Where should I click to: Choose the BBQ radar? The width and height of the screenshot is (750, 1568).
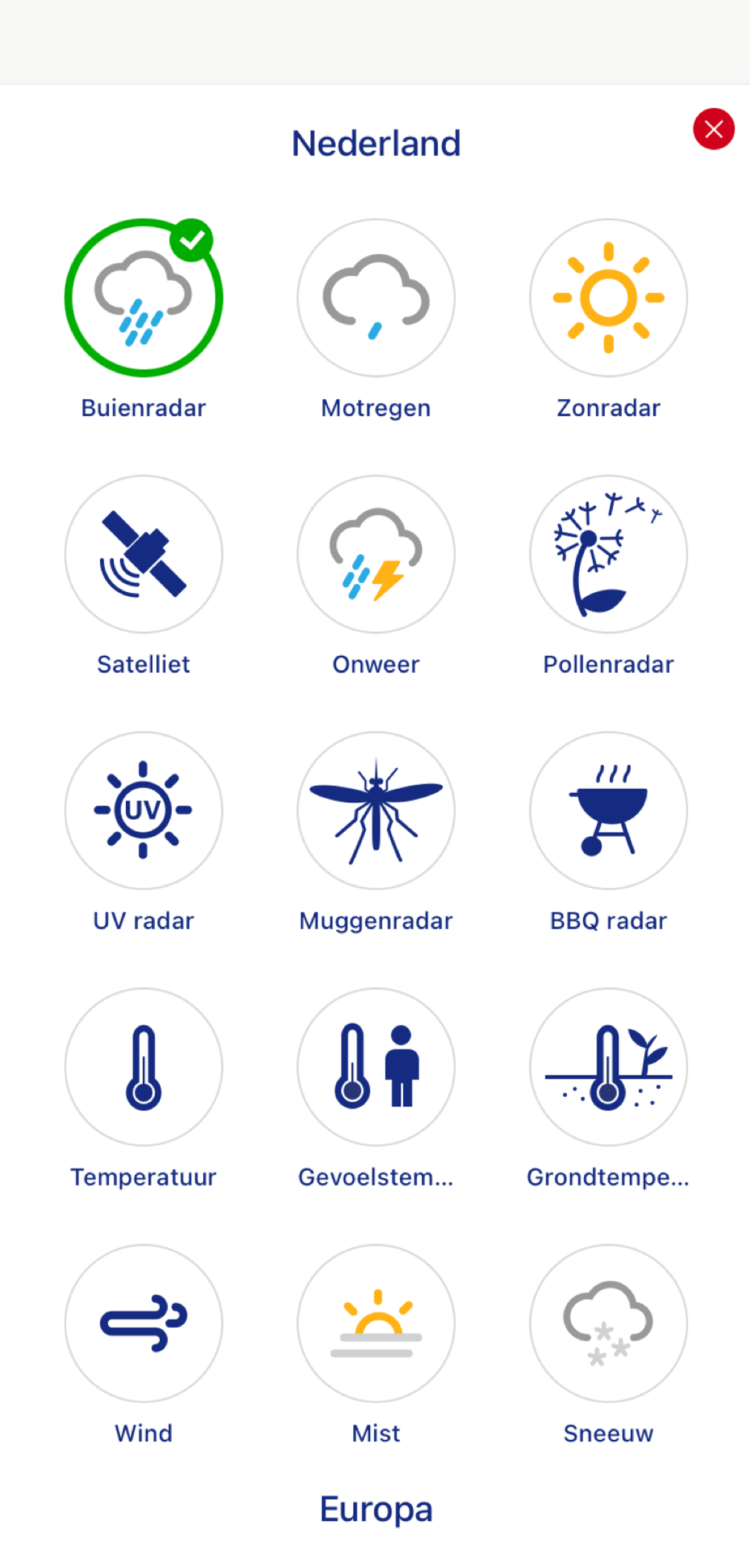pyautogui.click(x=608, y=810)
